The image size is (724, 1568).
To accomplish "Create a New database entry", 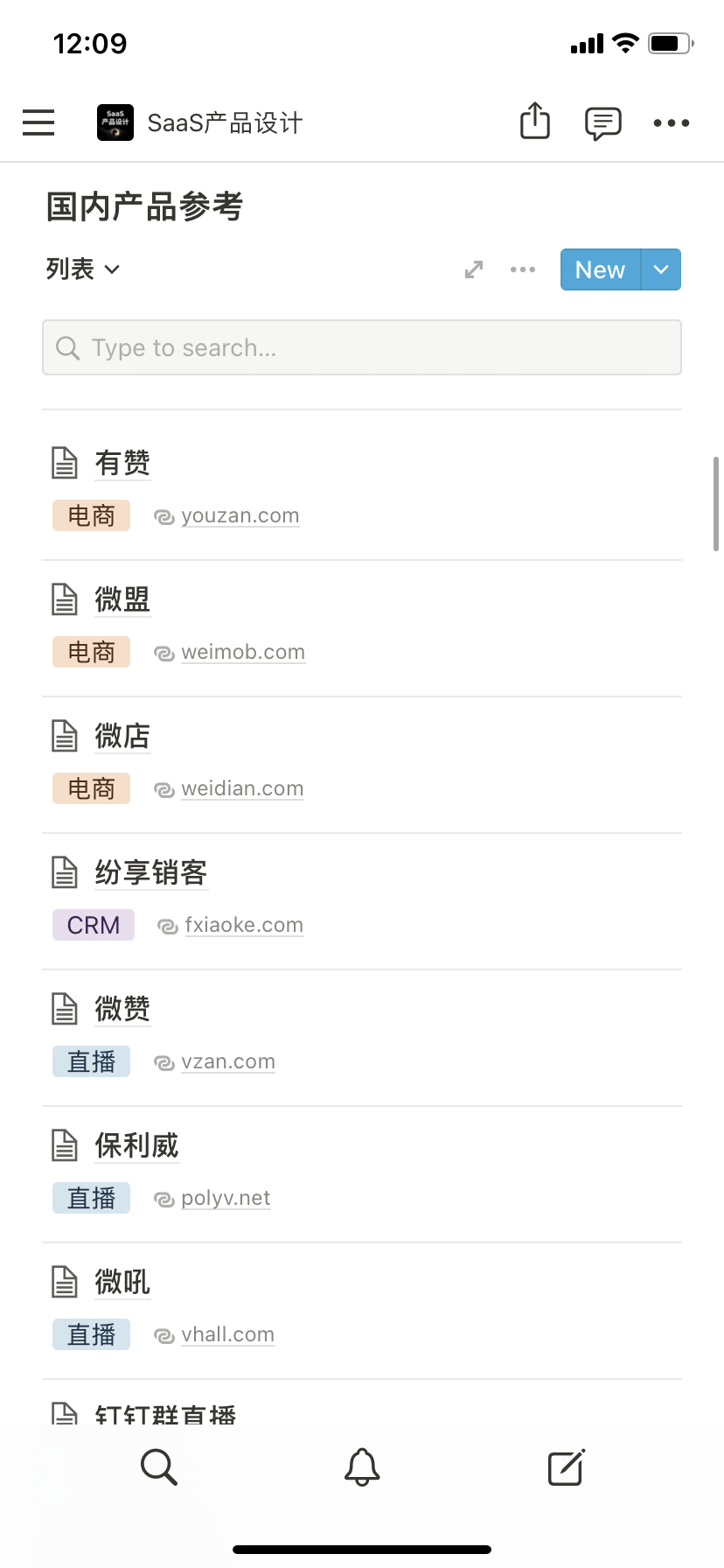I will coord(601,269).
